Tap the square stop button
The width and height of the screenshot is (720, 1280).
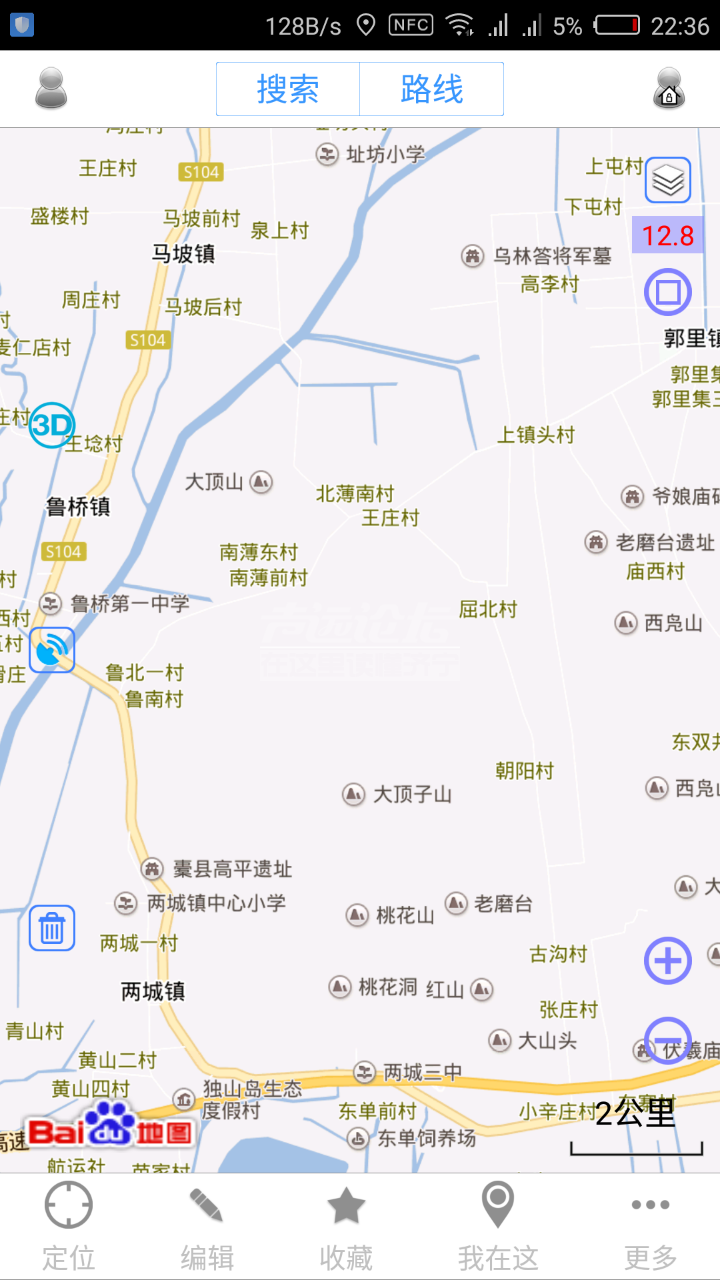click(x=668, y=293)
